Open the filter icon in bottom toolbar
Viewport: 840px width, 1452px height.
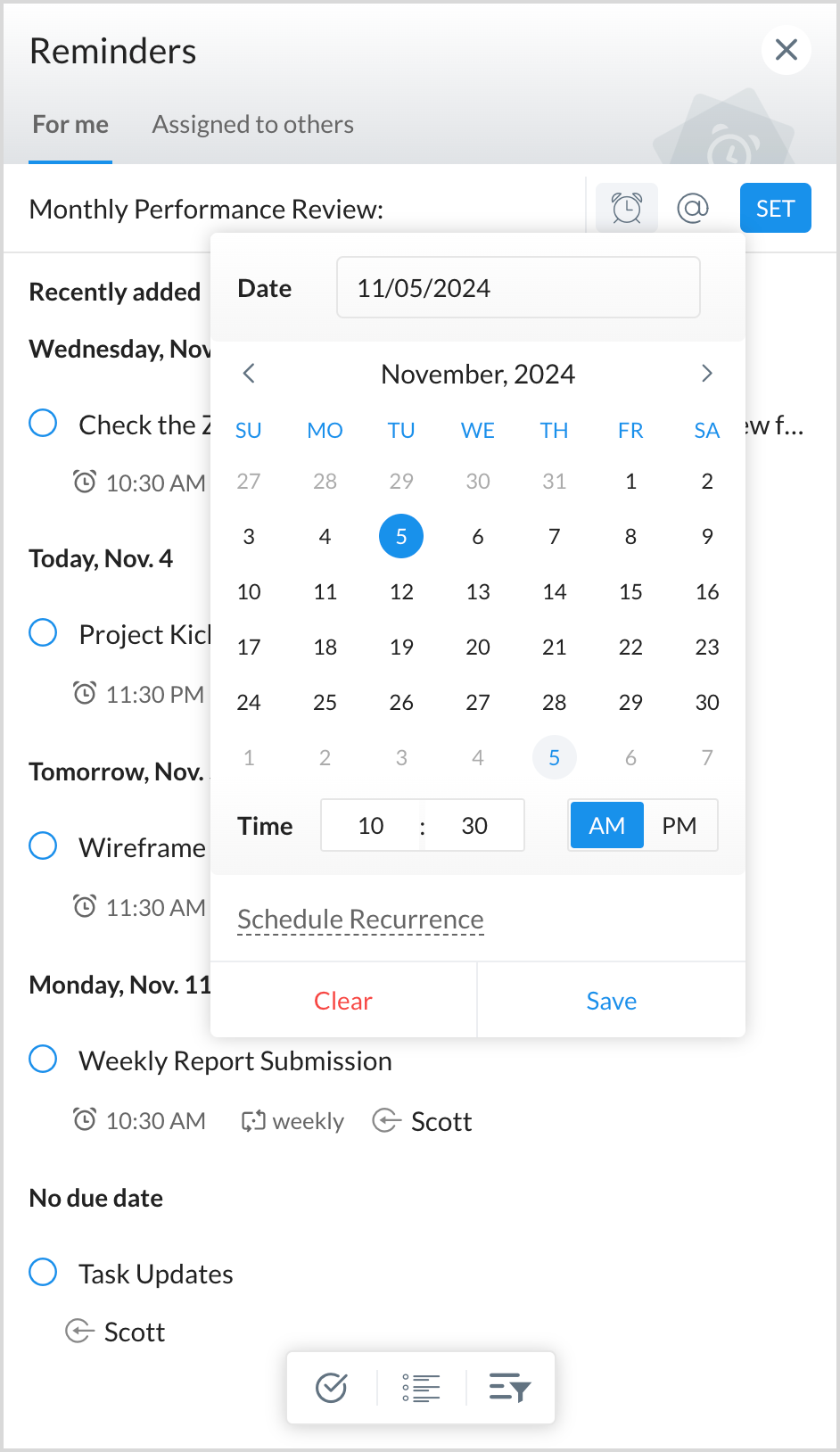click(510, 1388)
